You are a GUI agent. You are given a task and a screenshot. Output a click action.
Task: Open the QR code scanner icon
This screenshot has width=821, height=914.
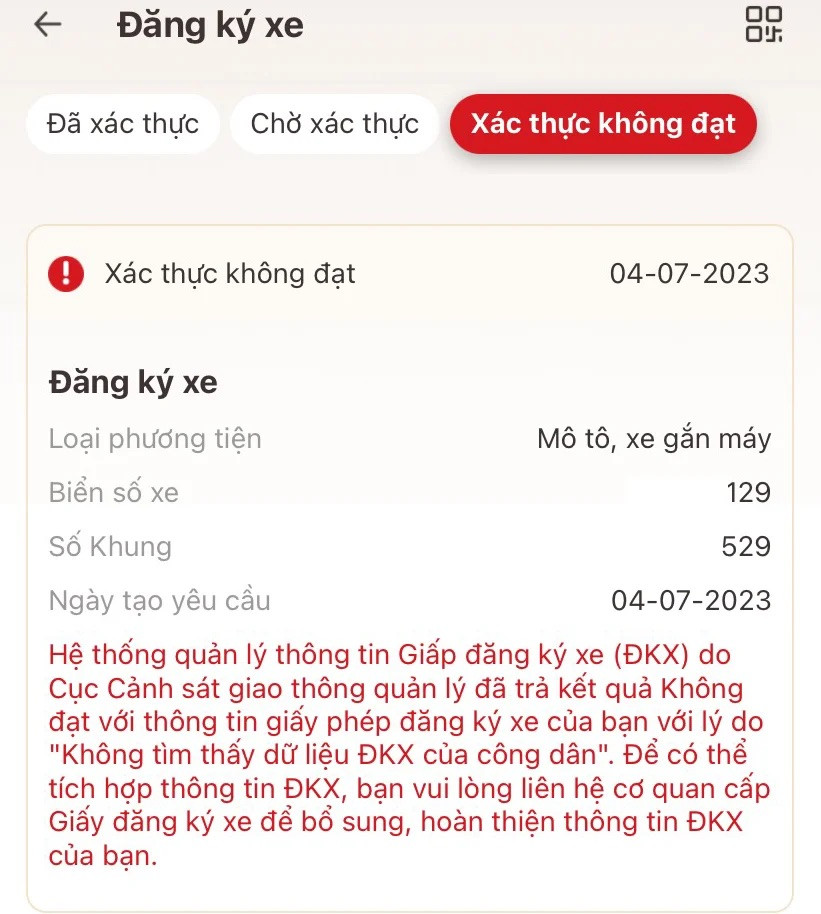tap(765, 25)
